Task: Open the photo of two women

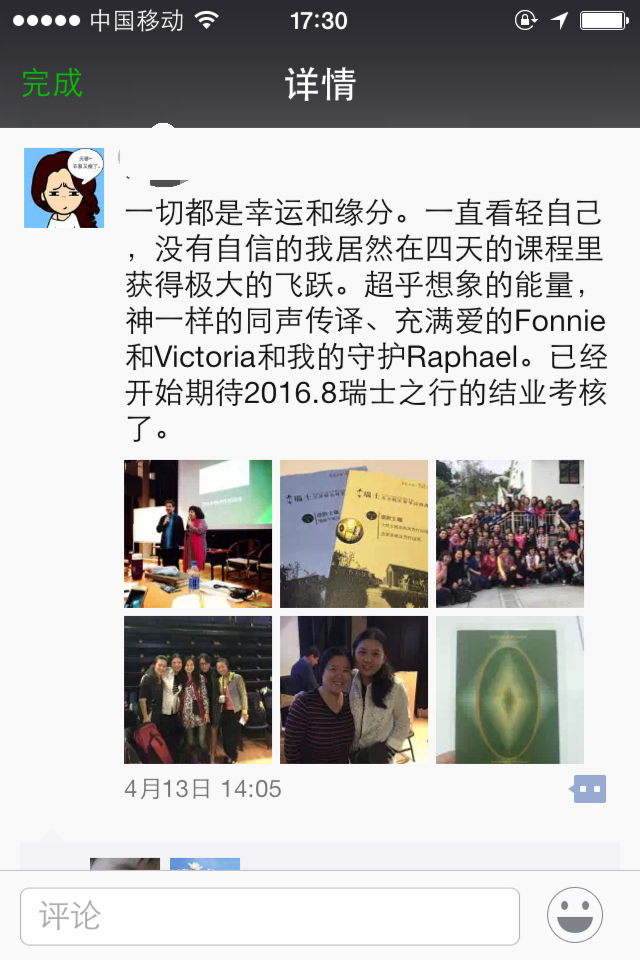Action: tap(354, 690)
